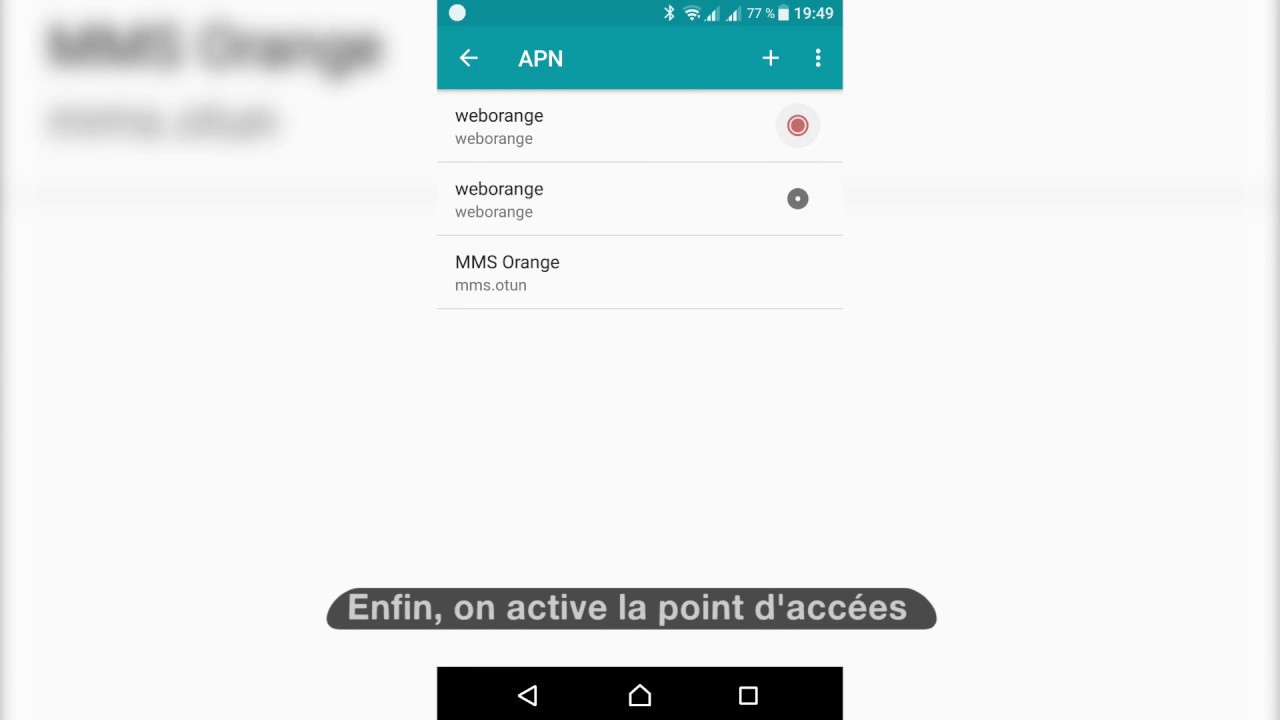Go back from the APN screen

click(x=468, y=59)
